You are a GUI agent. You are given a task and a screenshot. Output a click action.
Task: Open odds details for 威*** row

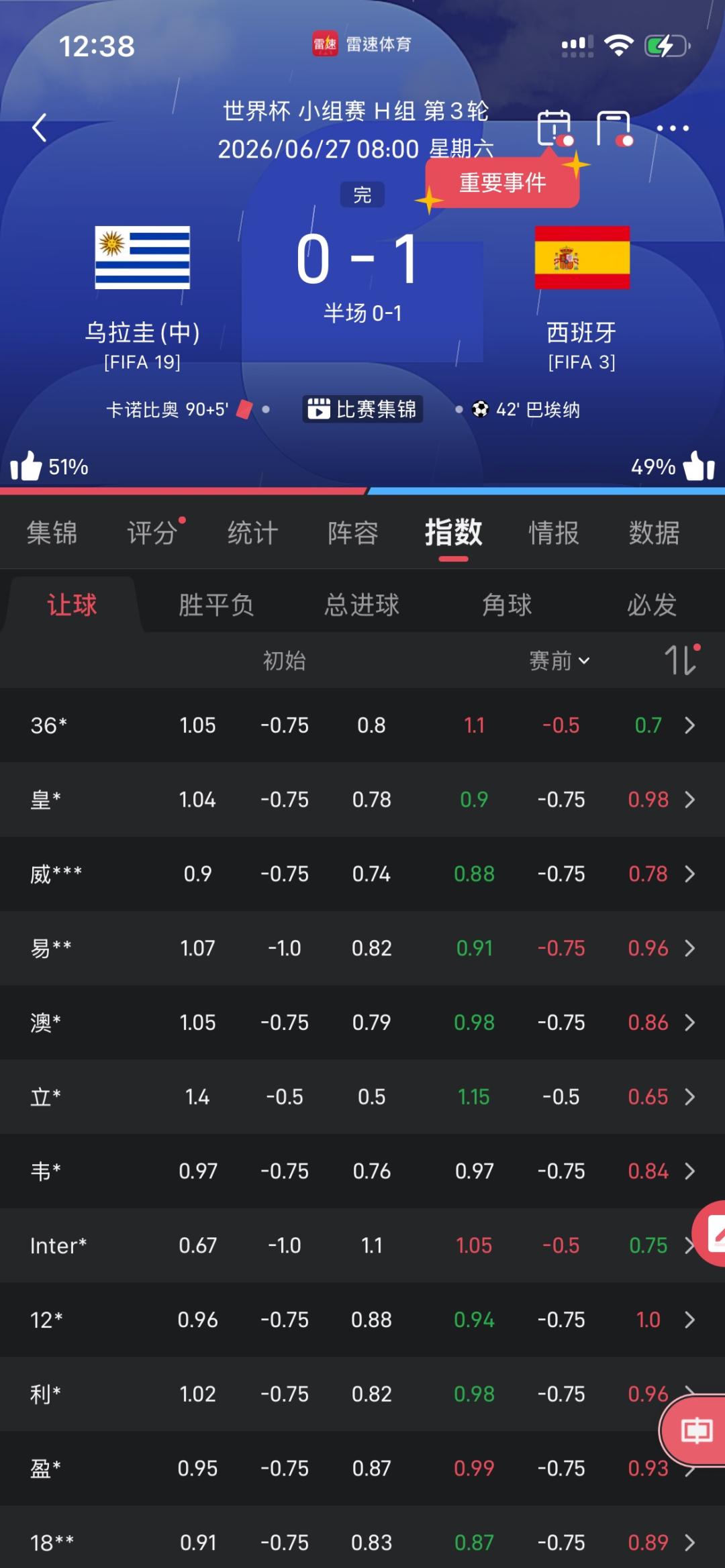[362, 874]
